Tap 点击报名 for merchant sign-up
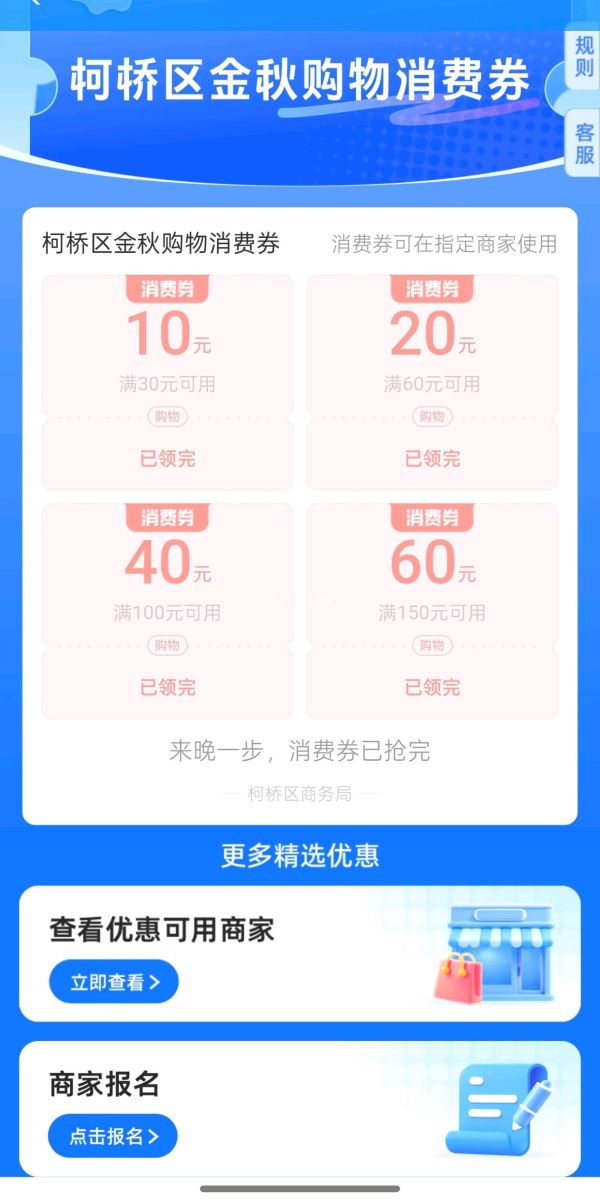600x1203 pixels. [x=112, y=1136]
